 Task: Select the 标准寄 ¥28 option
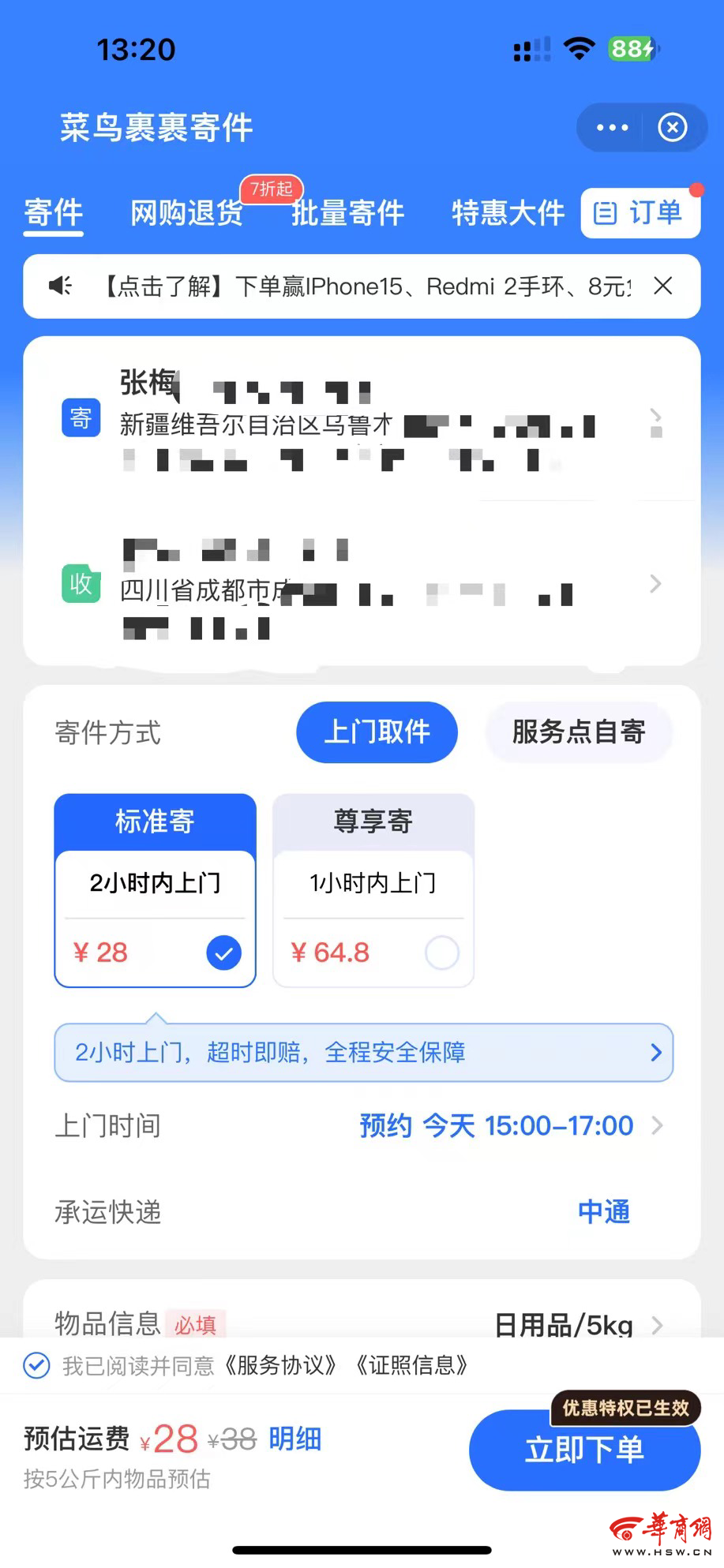[156, 890]
